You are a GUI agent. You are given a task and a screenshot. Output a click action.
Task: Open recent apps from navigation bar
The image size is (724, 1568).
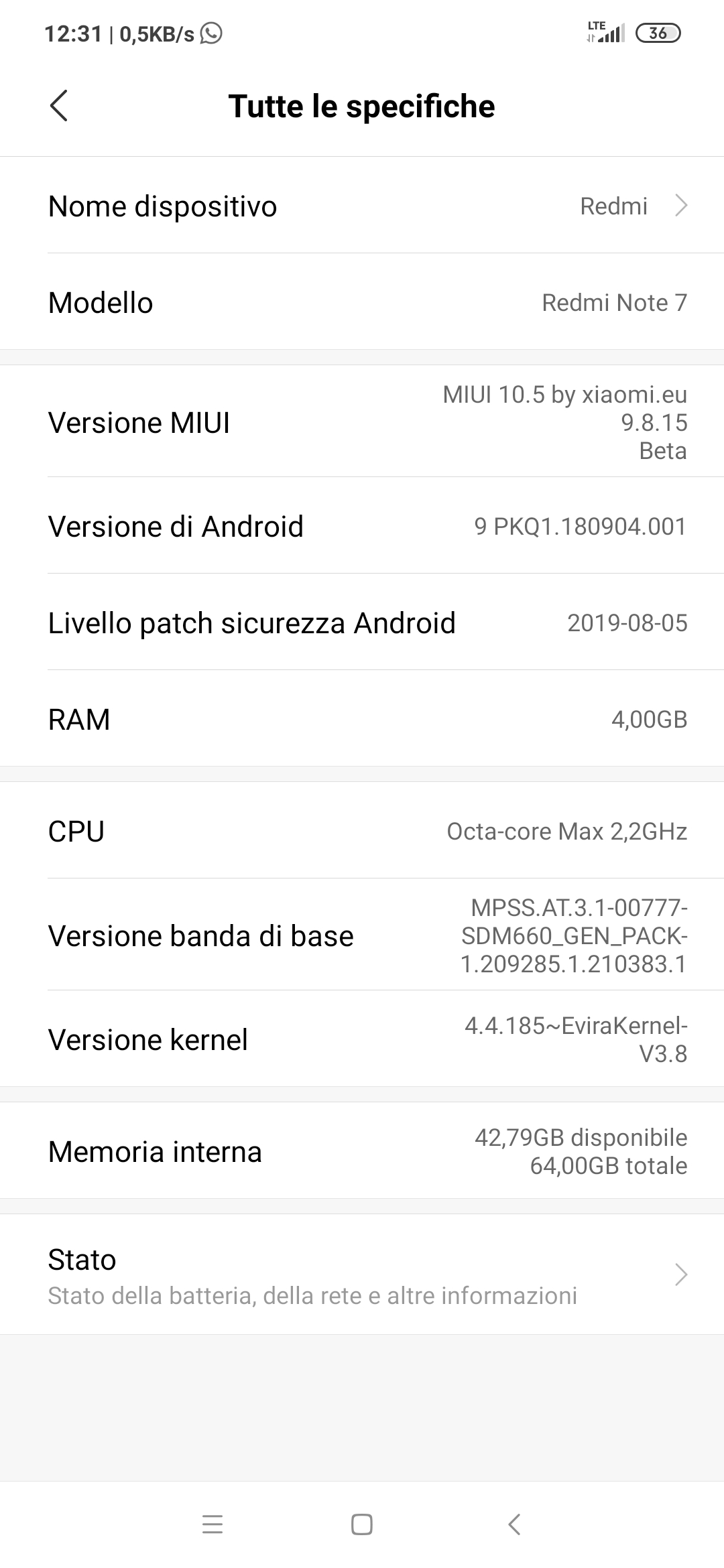point(212,1524)
